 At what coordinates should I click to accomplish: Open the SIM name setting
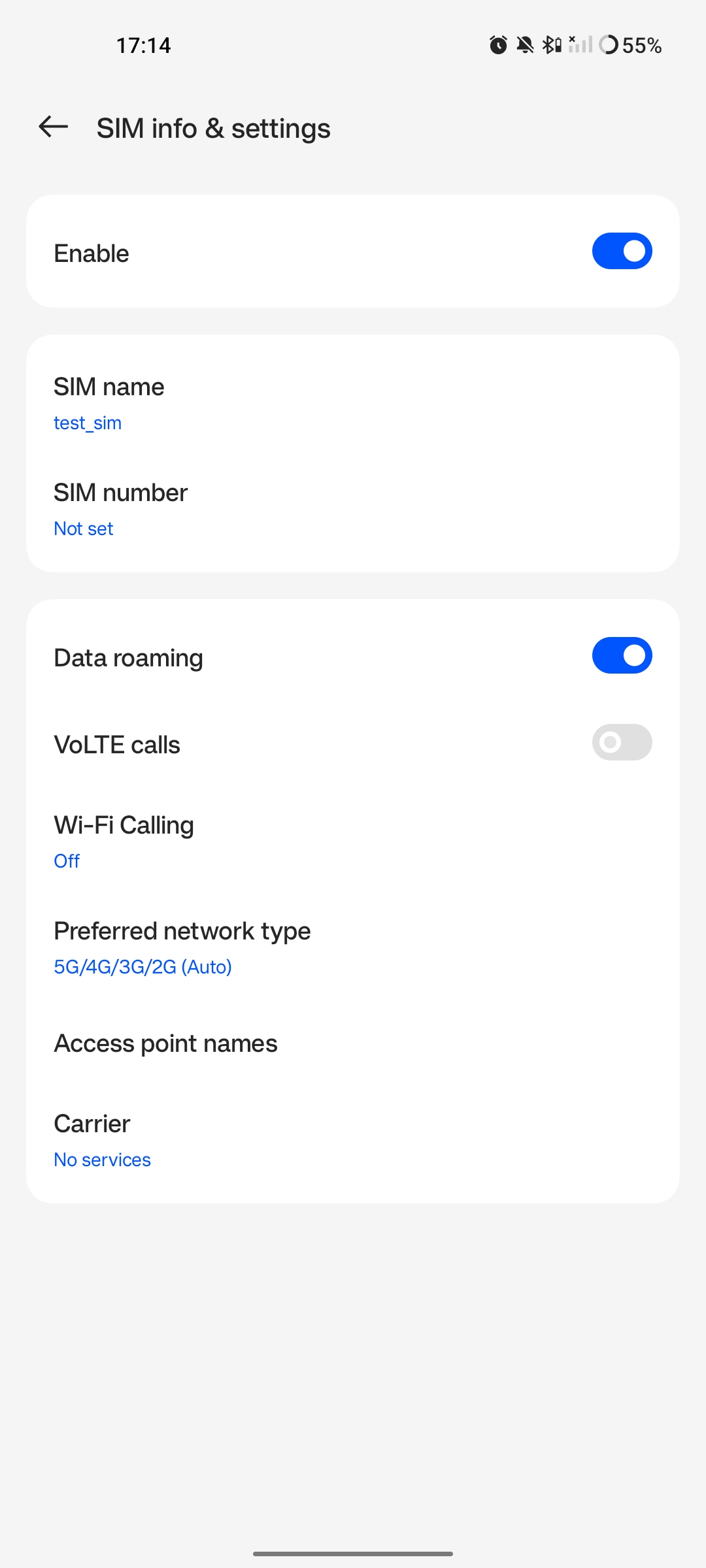(x=353, y=403)
